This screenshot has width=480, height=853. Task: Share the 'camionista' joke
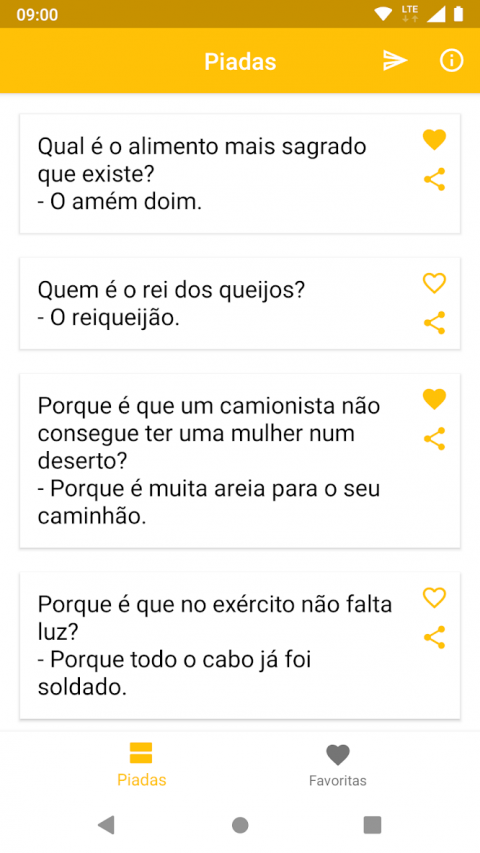click(x=434, y=439)
